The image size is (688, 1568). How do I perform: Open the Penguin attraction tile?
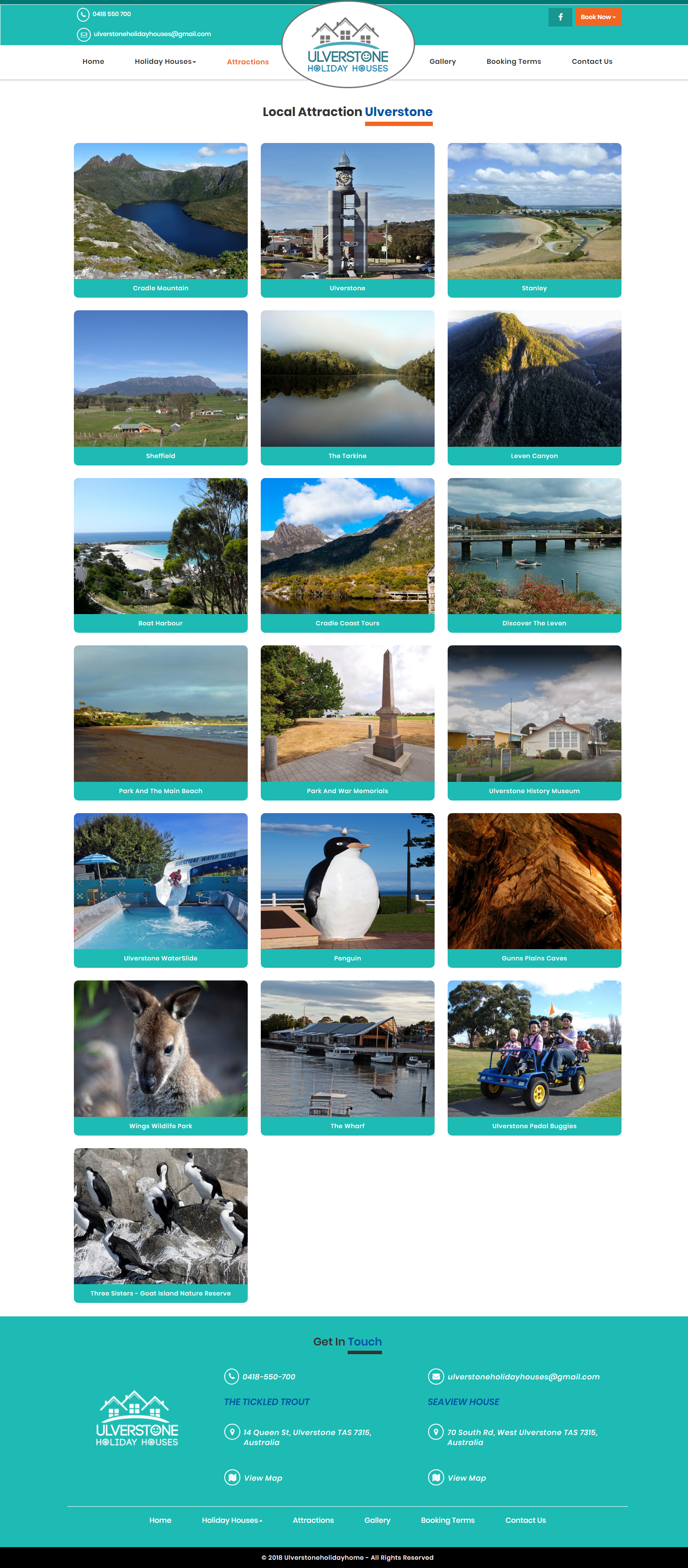[x=347, y=889]
